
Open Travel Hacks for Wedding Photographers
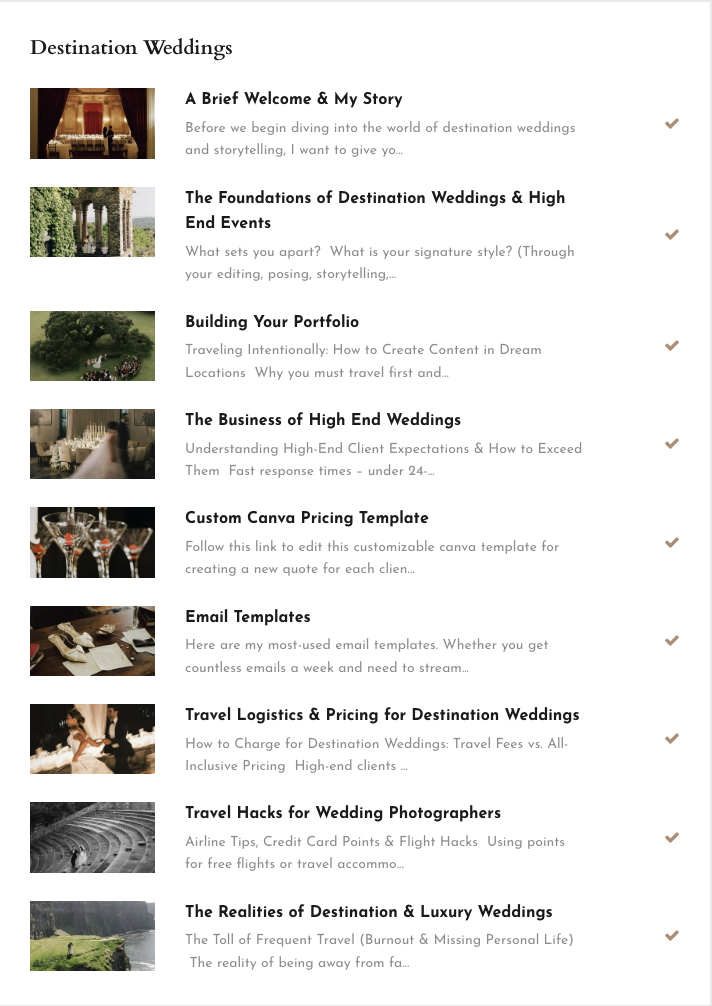(x=343, y=813)
